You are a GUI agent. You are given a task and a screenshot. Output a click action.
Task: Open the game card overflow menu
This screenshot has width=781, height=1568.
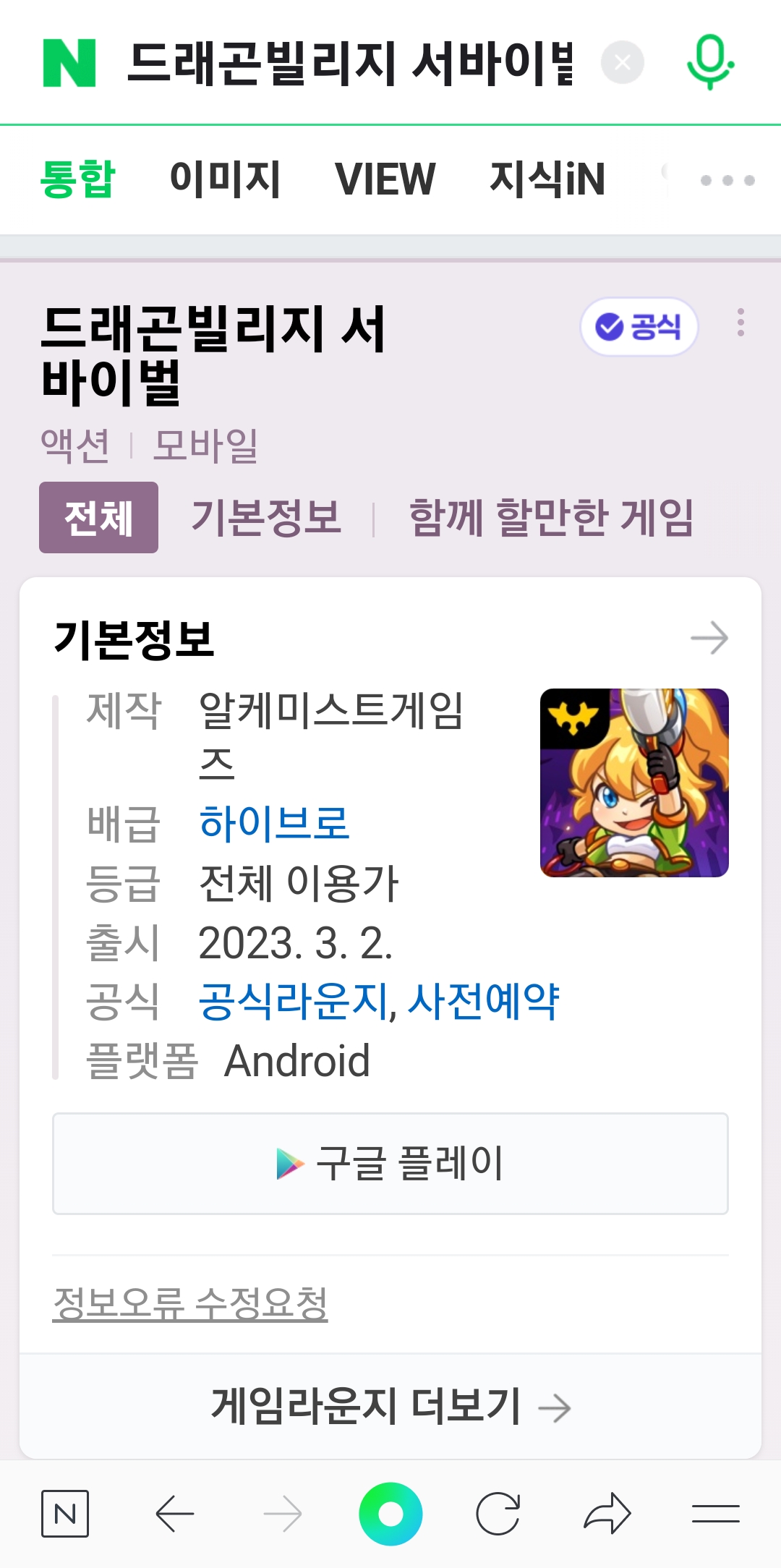coord(741,323)
